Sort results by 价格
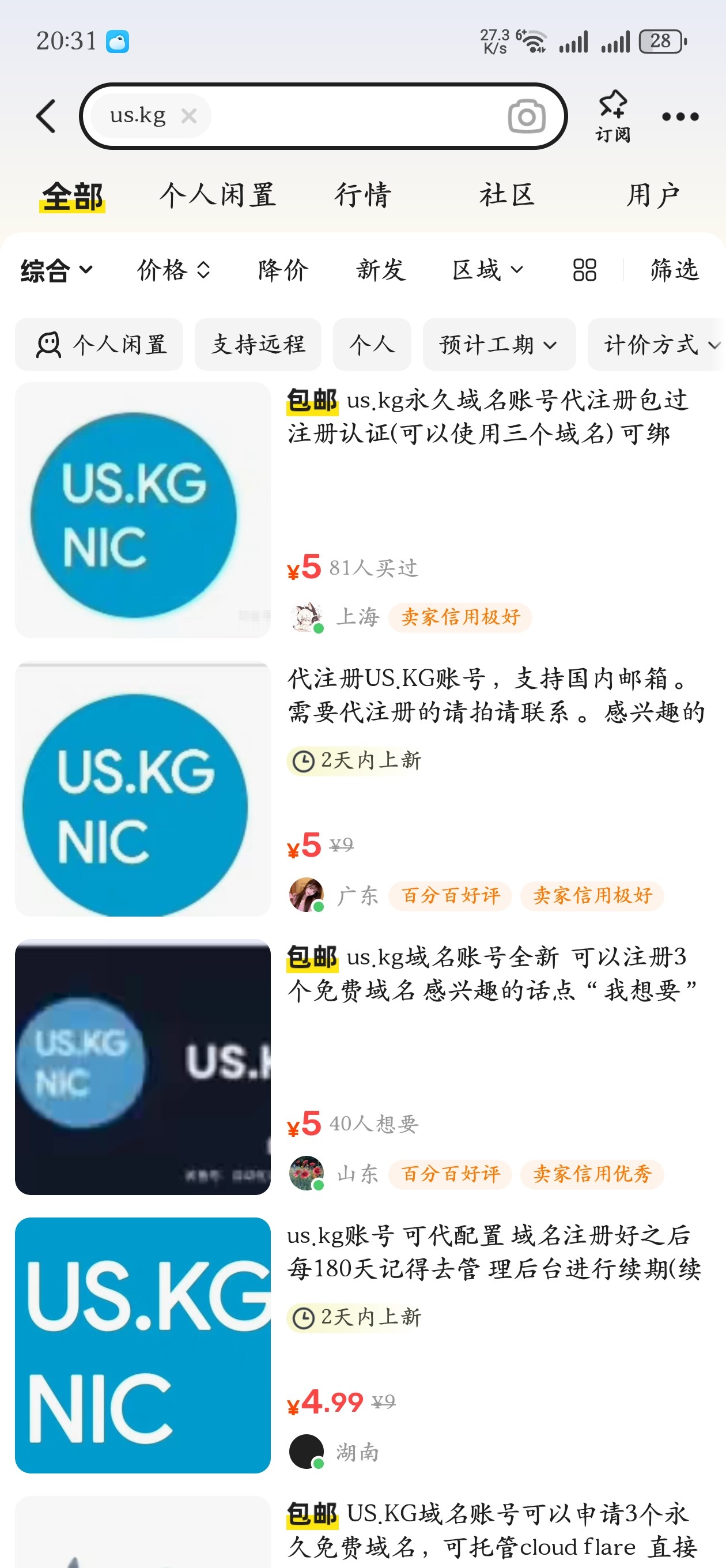Image resolution: width=726 pixels, height=1568 pixels. pyautogui.click(x=173, y=270)
